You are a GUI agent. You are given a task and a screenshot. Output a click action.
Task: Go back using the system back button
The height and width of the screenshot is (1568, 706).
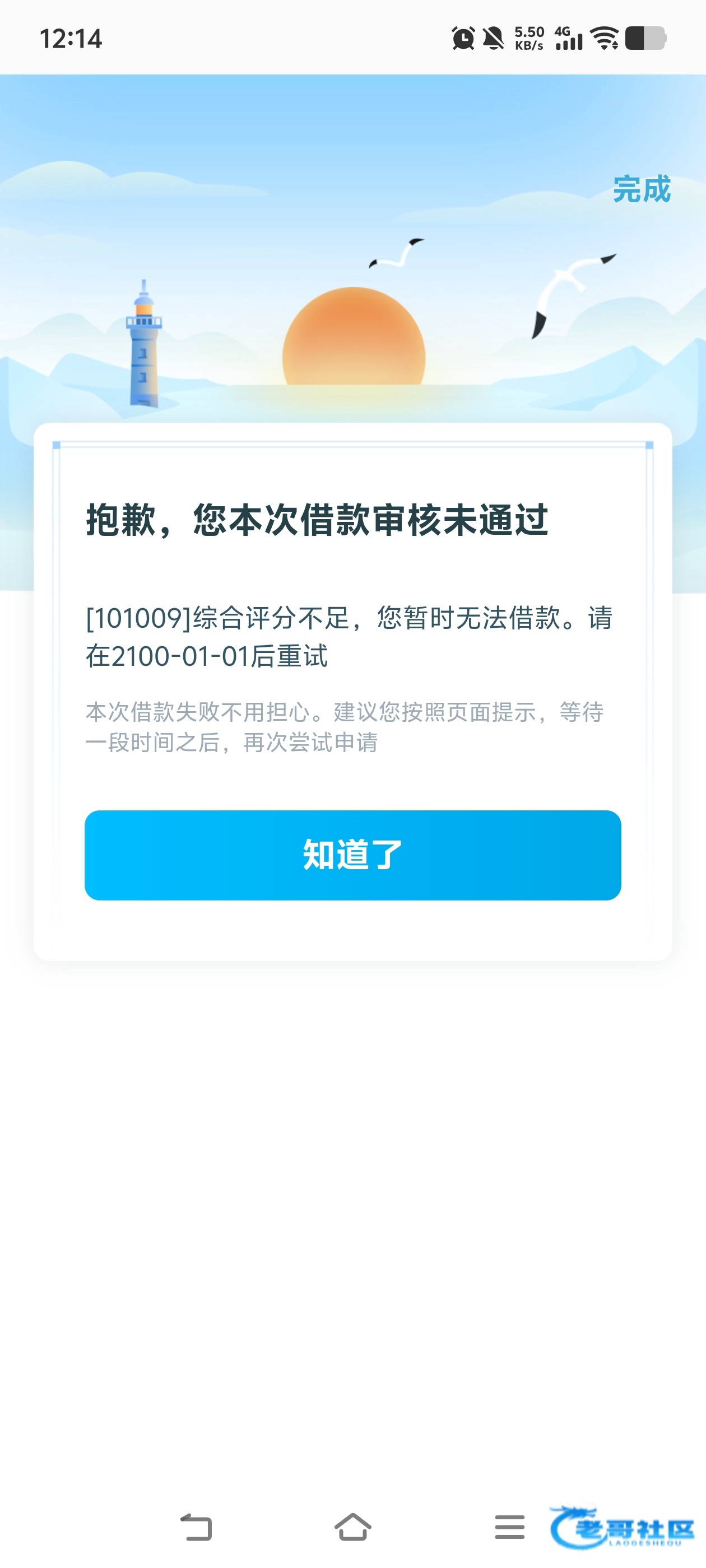[196, 1527]
